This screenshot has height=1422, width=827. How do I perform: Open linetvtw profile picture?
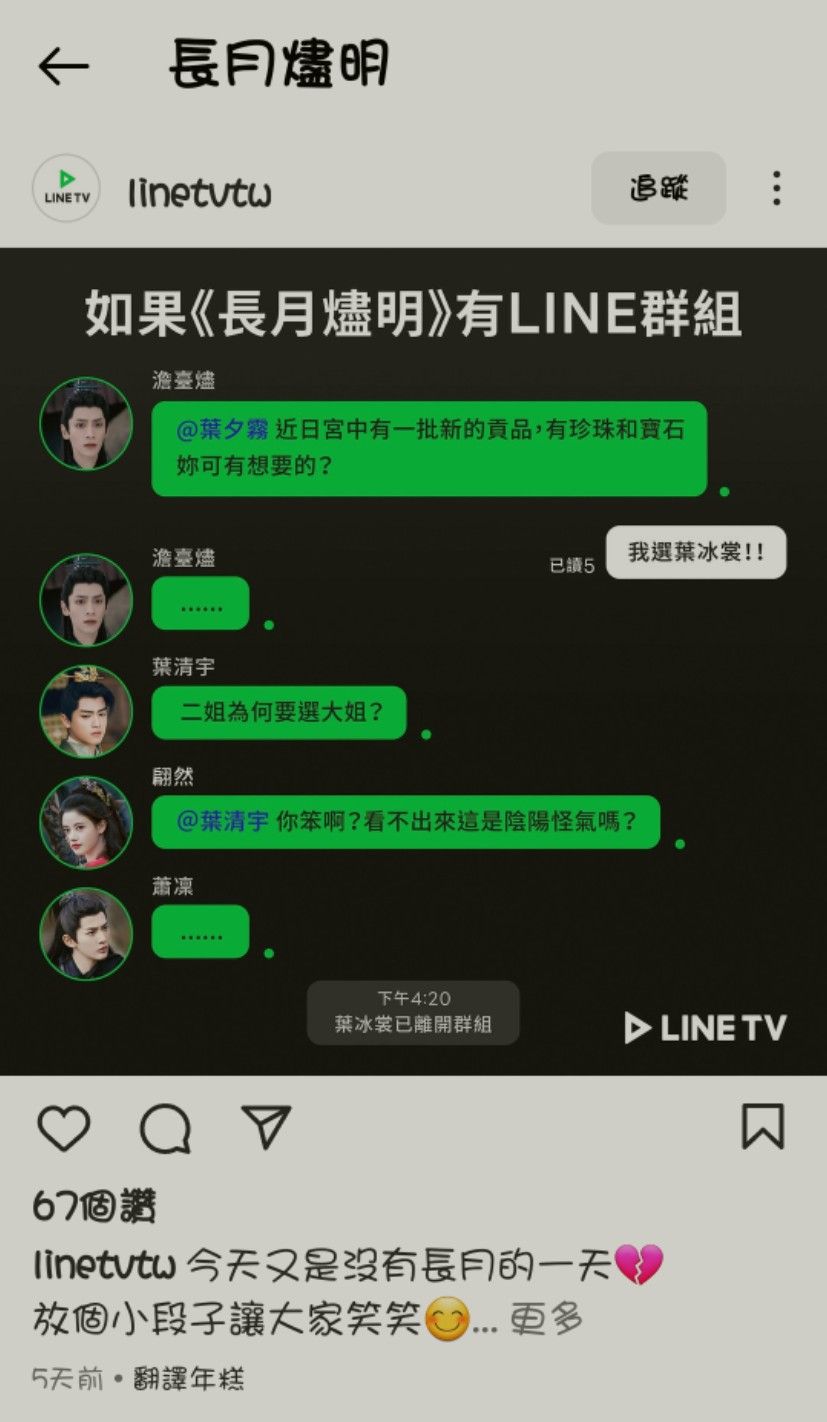tap(66, 189)
